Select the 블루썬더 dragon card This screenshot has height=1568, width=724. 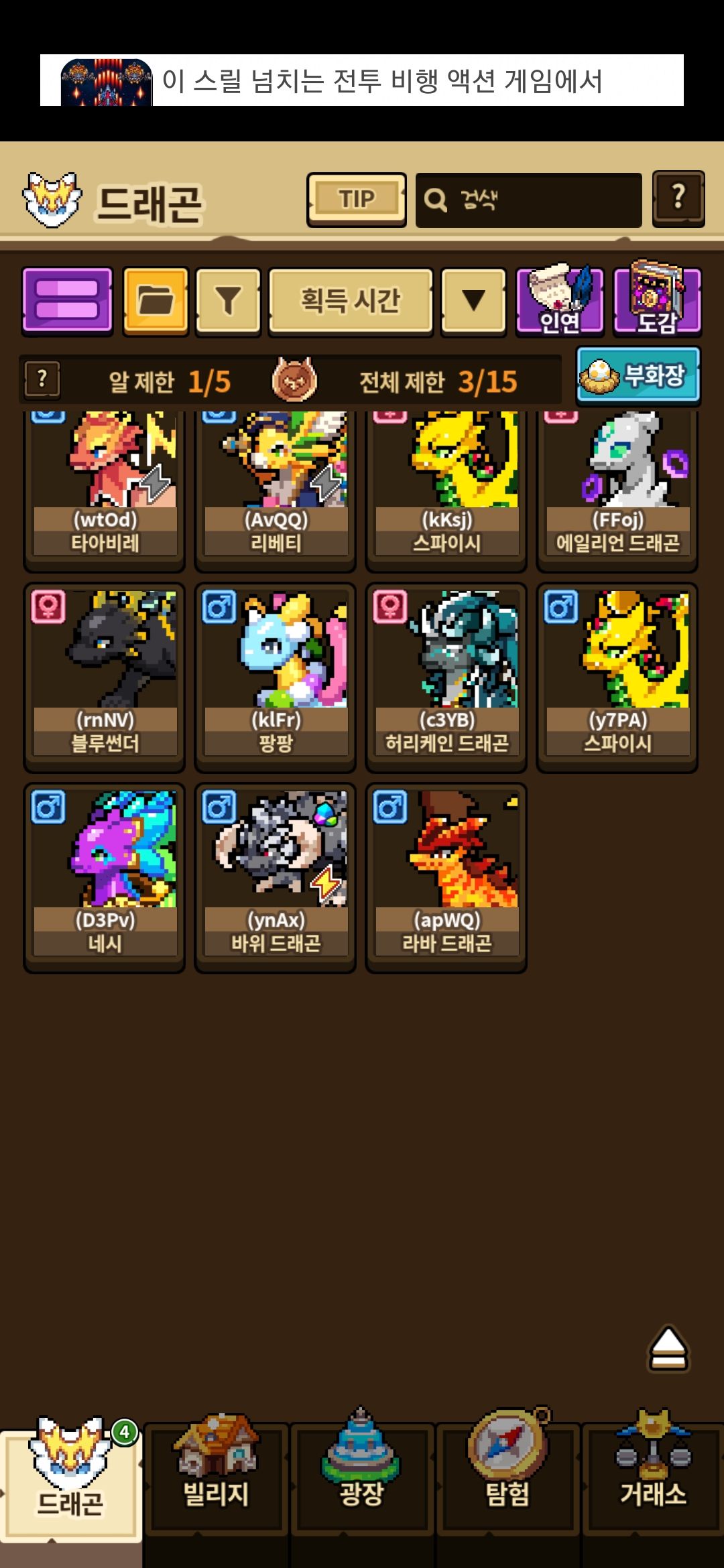pyautogui.click(x=105, y=677)
